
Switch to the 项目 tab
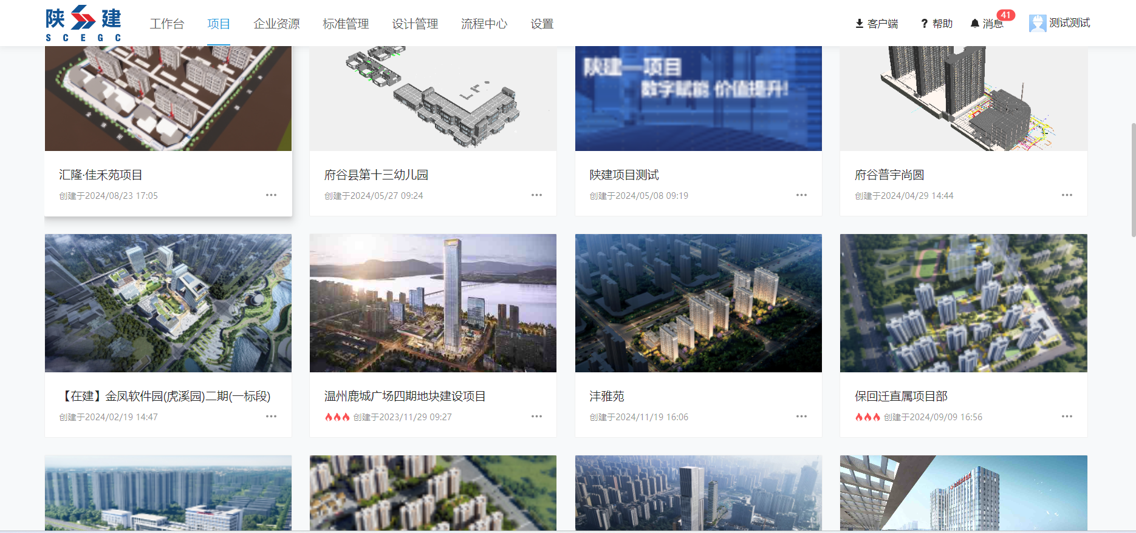click(x=219, y=24)
